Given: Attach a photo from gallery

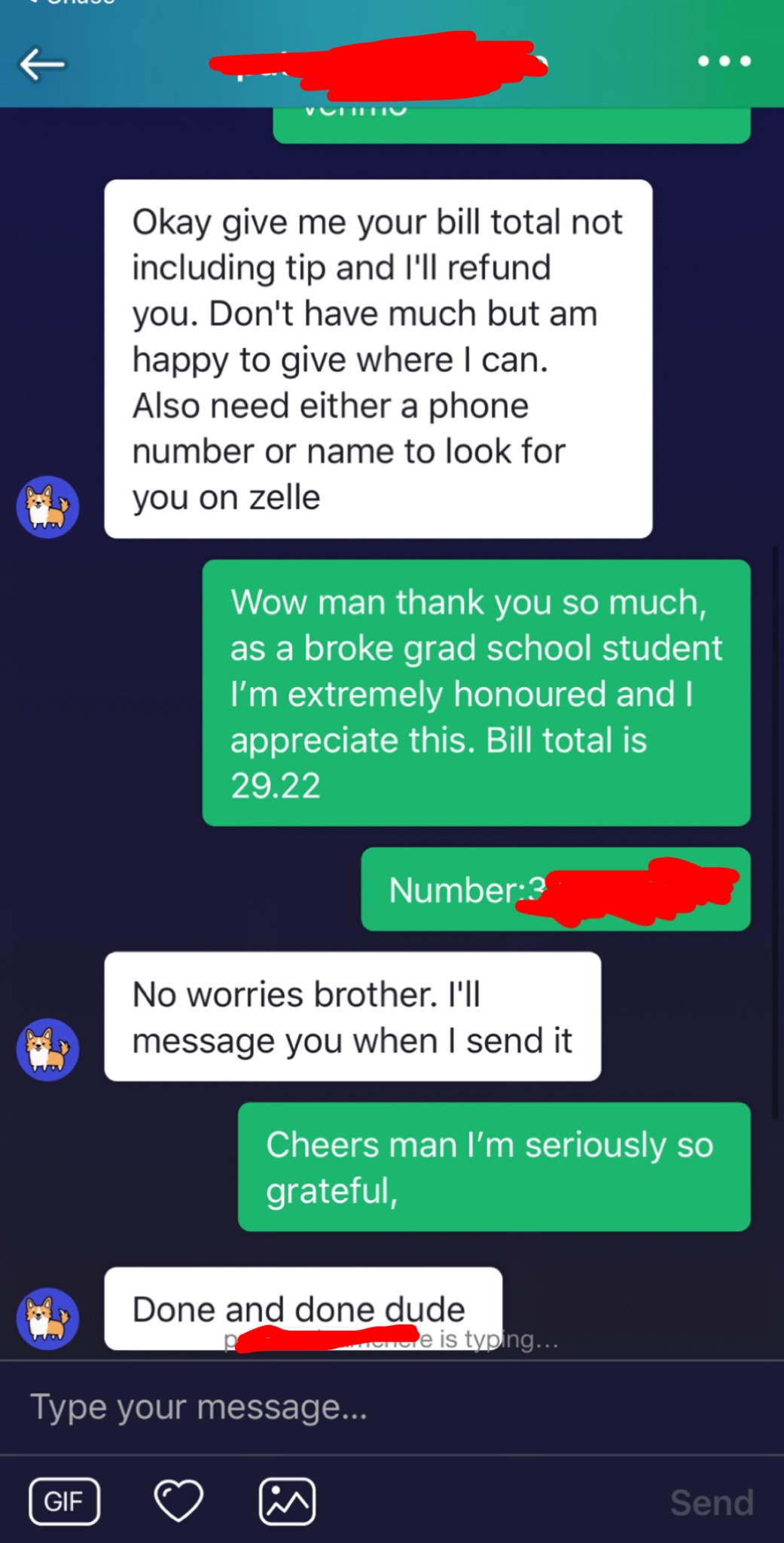Looking at the screenshot, I should click(287, 1501).
